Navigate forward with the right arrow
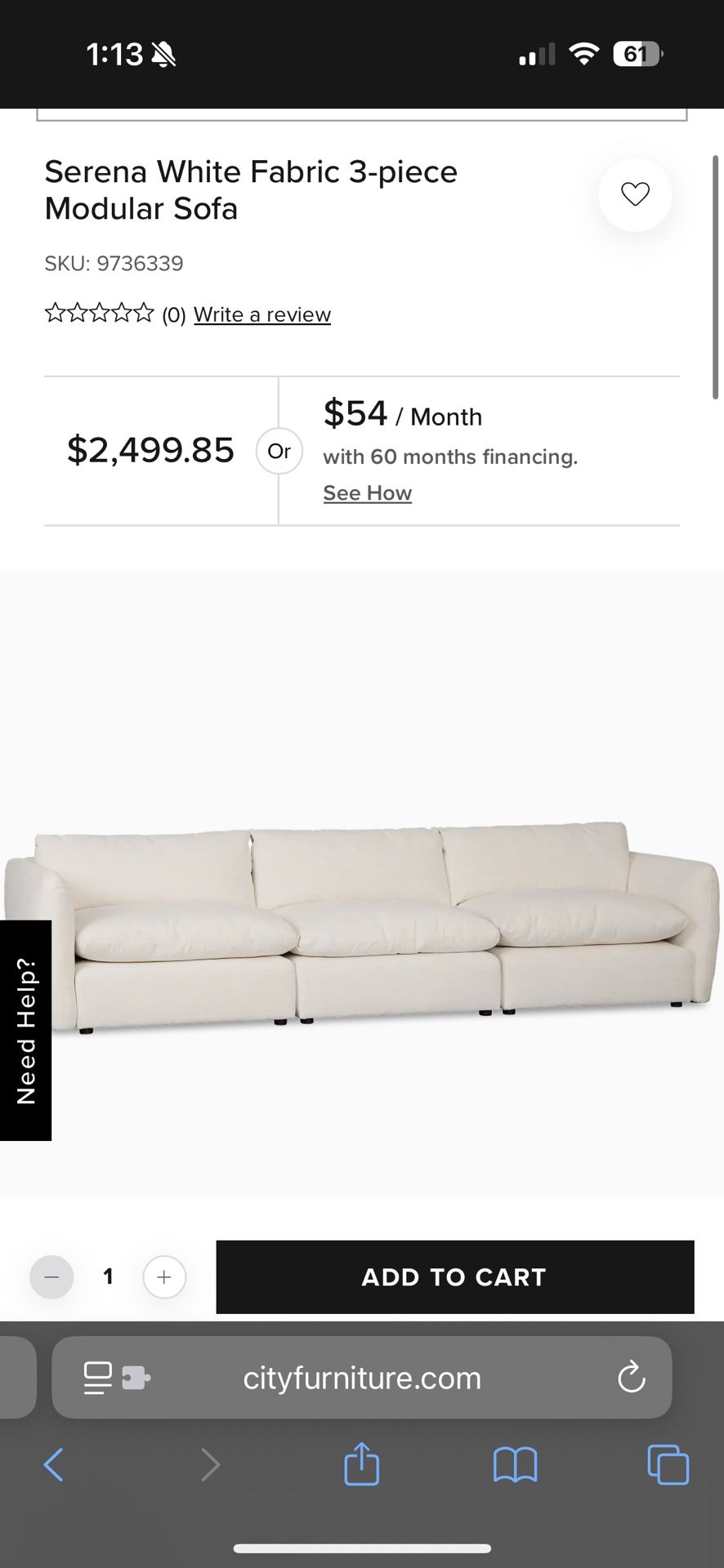This screenshot has height=1568, width=724. click(x=210, y=1464)
